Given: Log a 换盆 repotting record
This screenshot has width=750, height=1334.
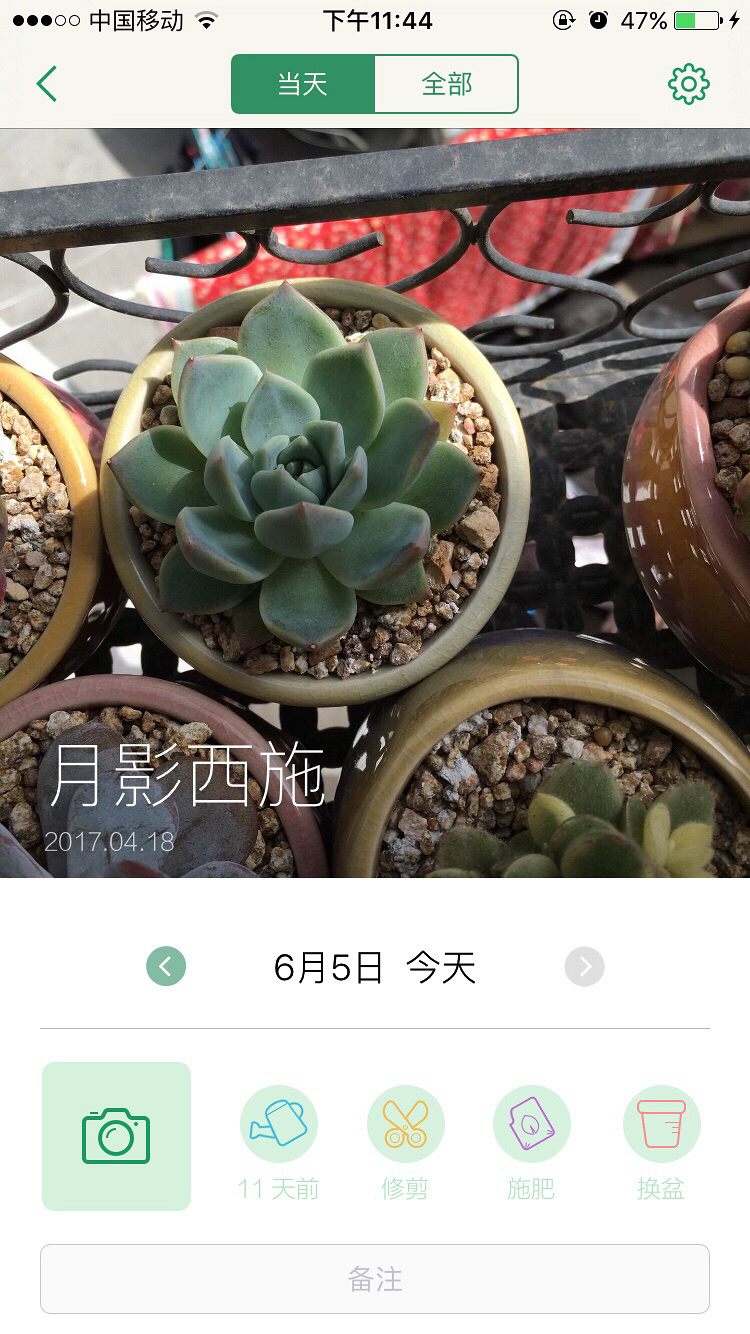Looking at the screenshot, I should (661, 1124).
